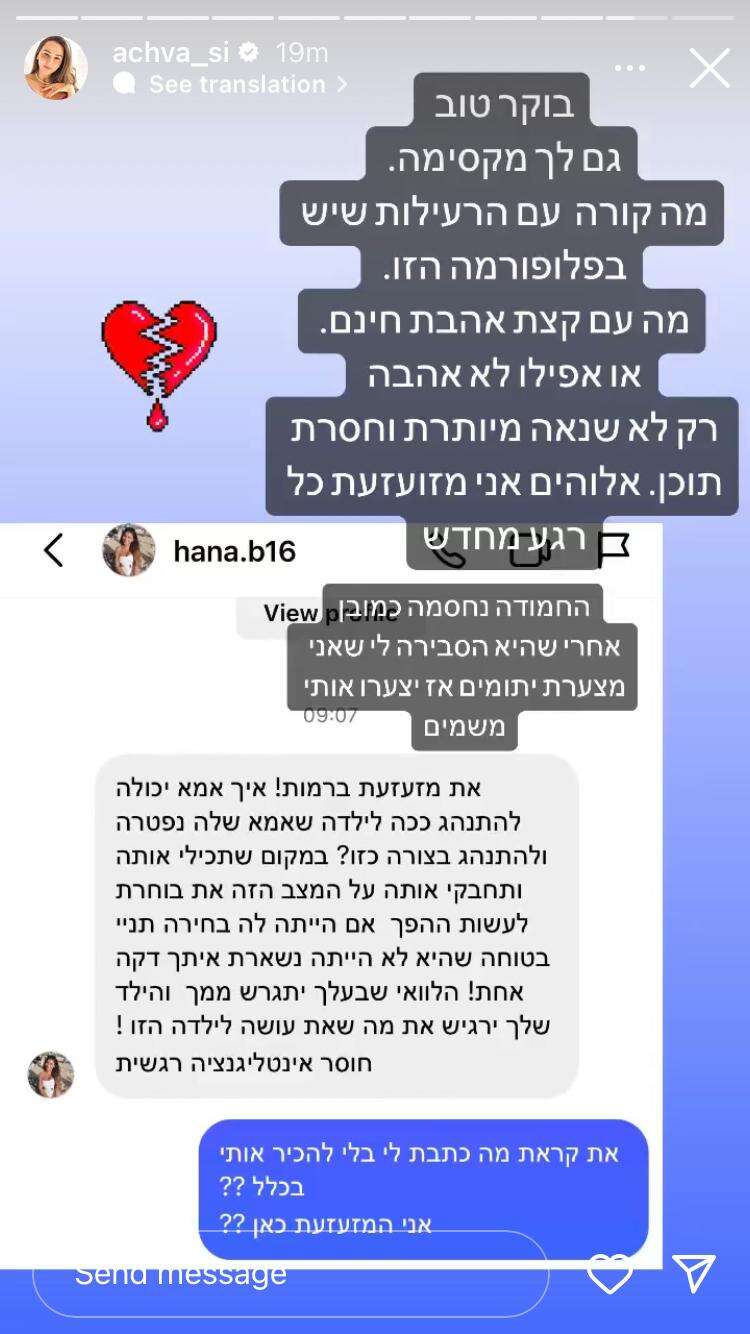
Task: Close the story with the X icon
Action: tap(710, 69)
